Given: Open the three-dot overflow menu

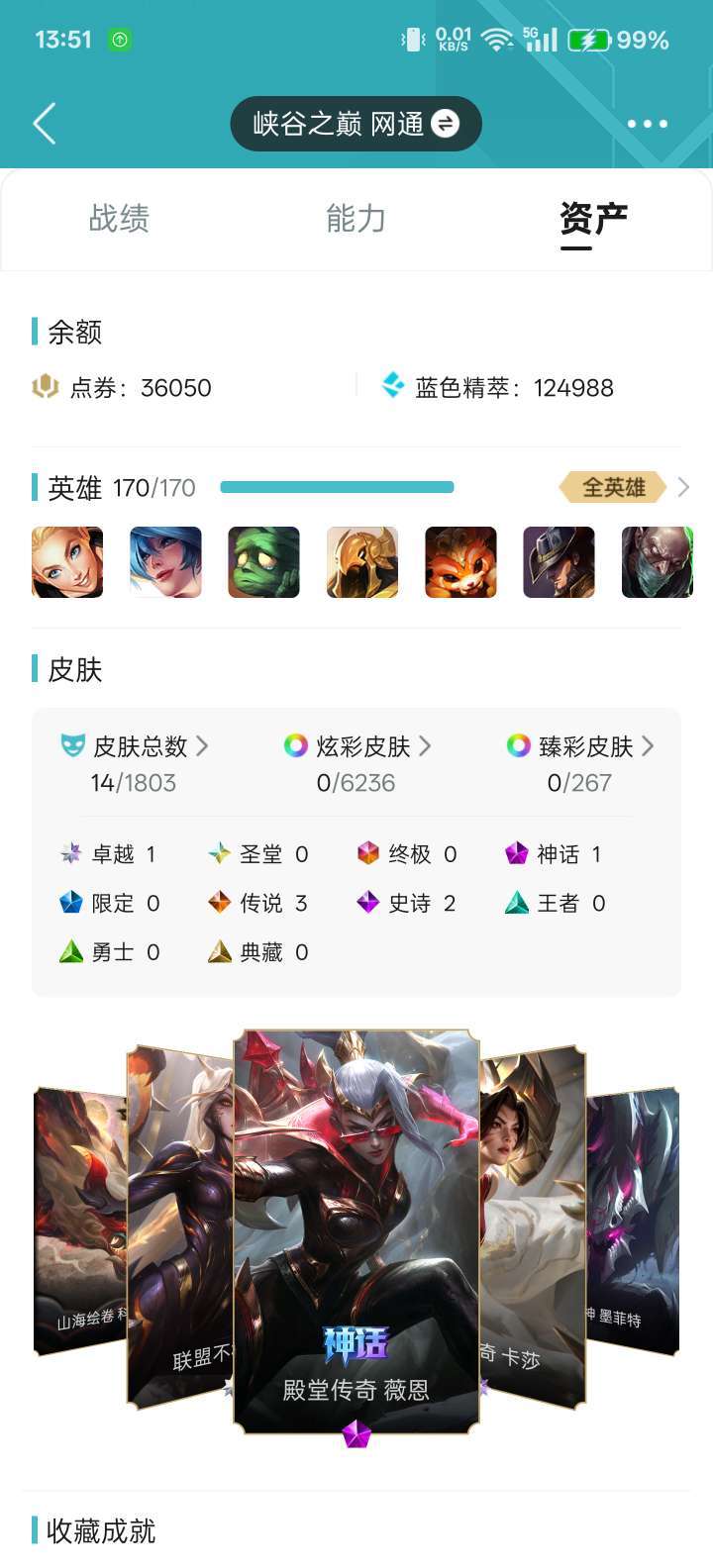Looking at the screenshot, I should [x=648, y=124].
